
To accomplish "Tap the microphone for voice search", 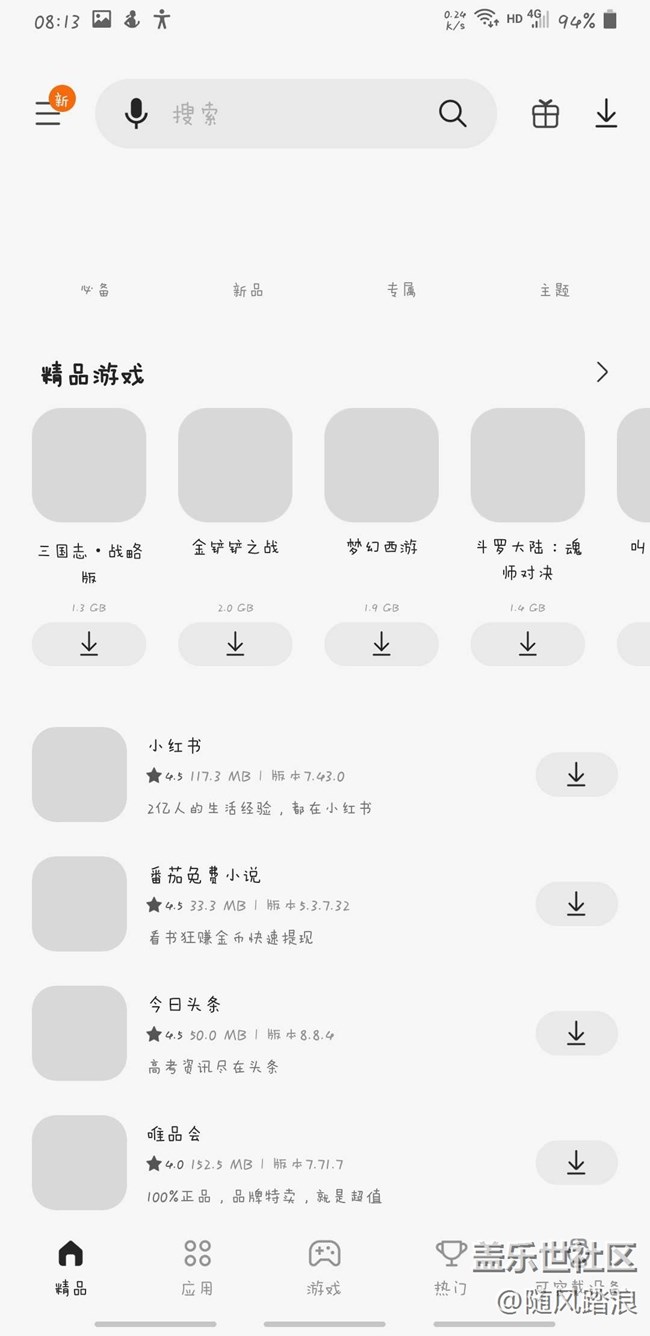I will (136, 114).
